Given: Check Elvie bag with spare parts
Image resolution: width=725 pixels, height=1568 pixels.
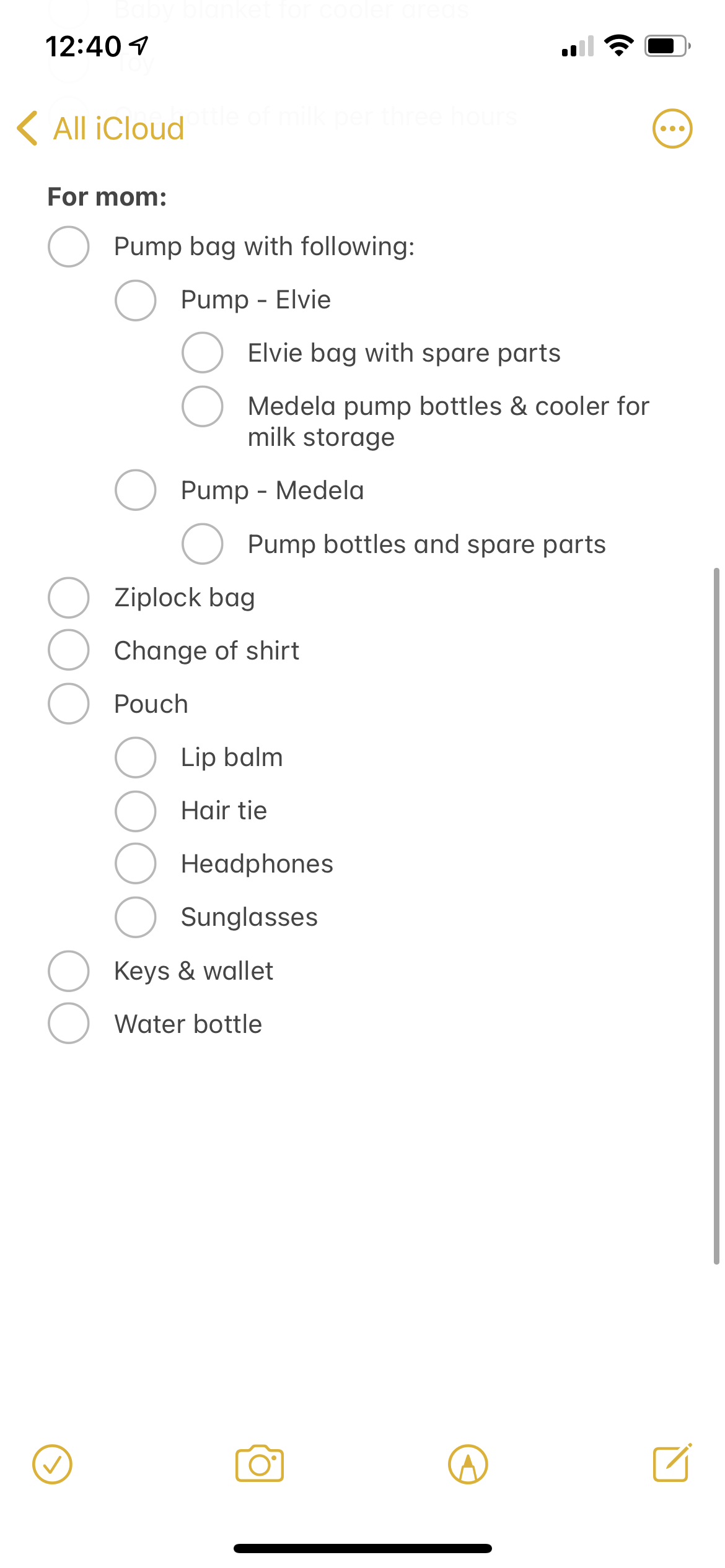Looking at the screenshot, I should [202, 353].
